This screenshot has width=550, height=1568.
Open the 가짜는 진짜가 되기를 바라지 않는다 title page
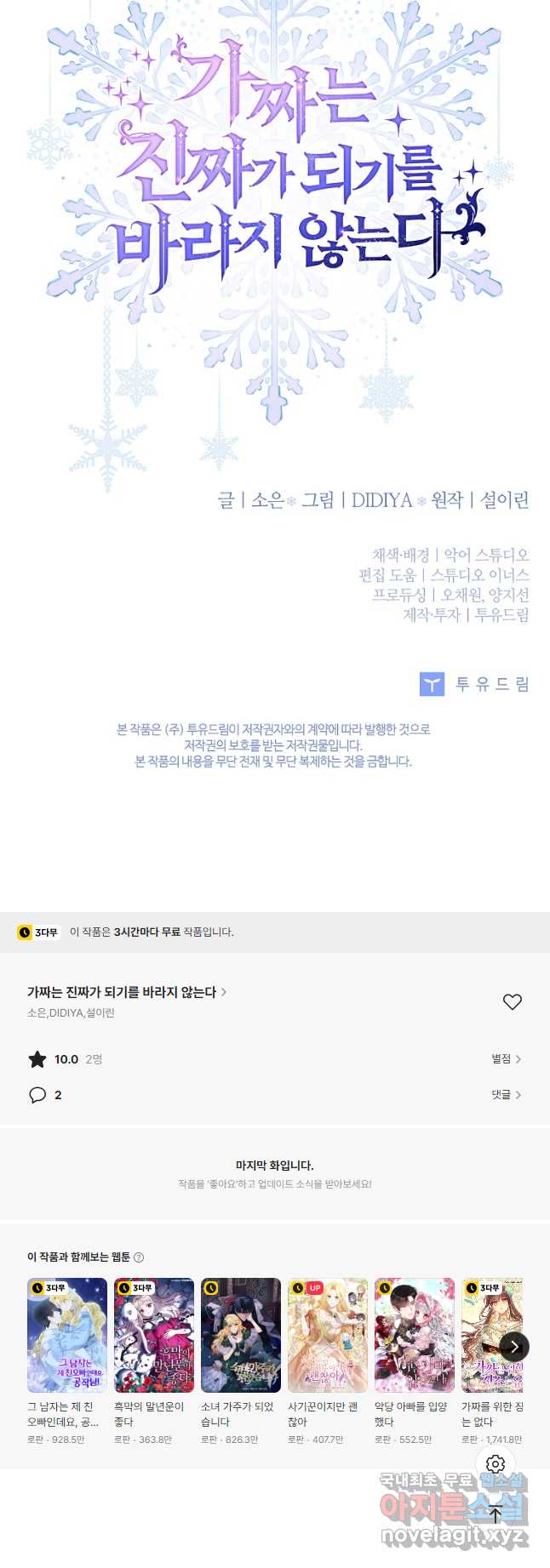[127, 992]
